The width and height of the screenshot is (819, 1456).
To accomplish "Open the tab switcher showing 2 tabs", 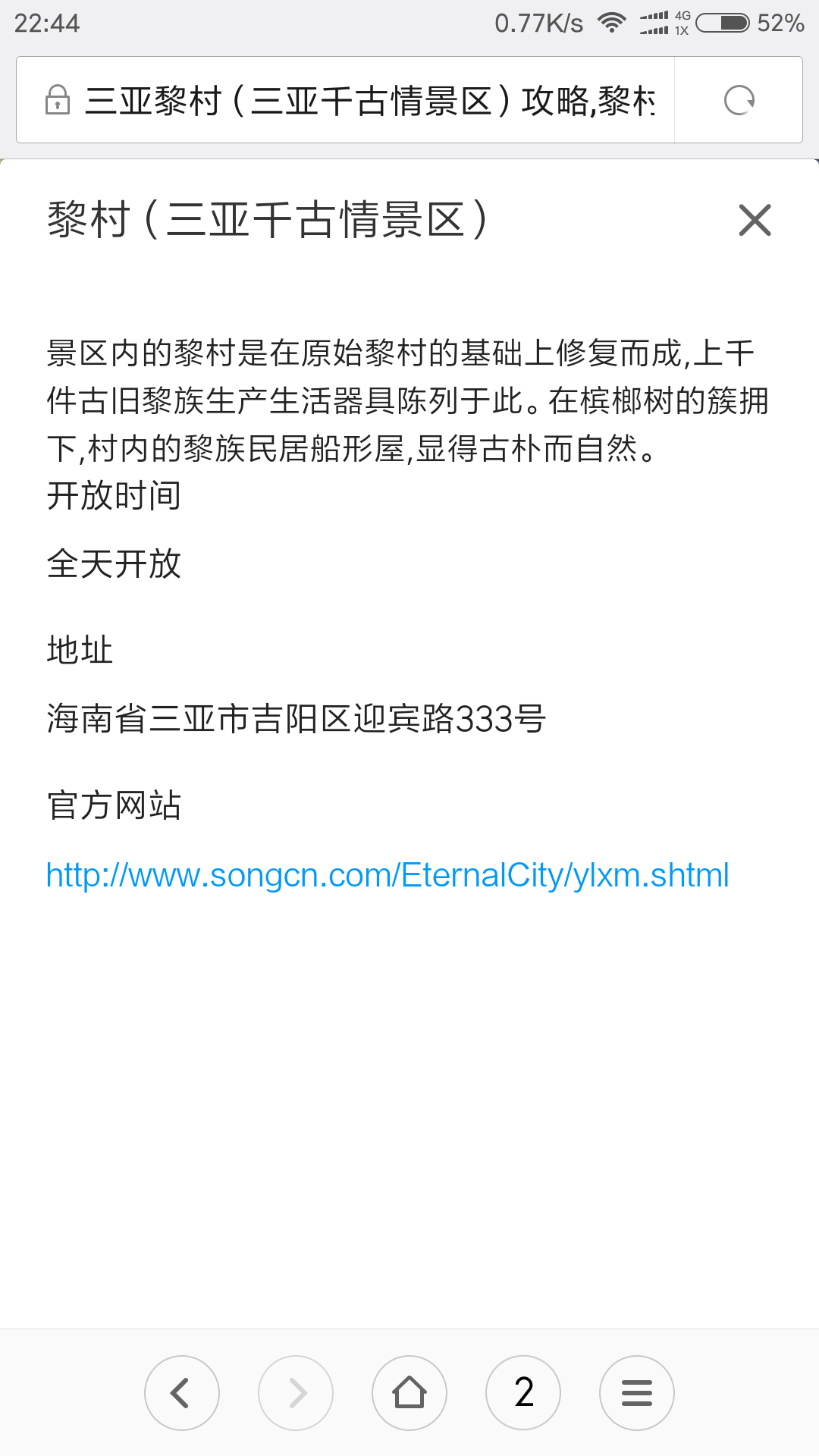I will (x=523, y=1393).
